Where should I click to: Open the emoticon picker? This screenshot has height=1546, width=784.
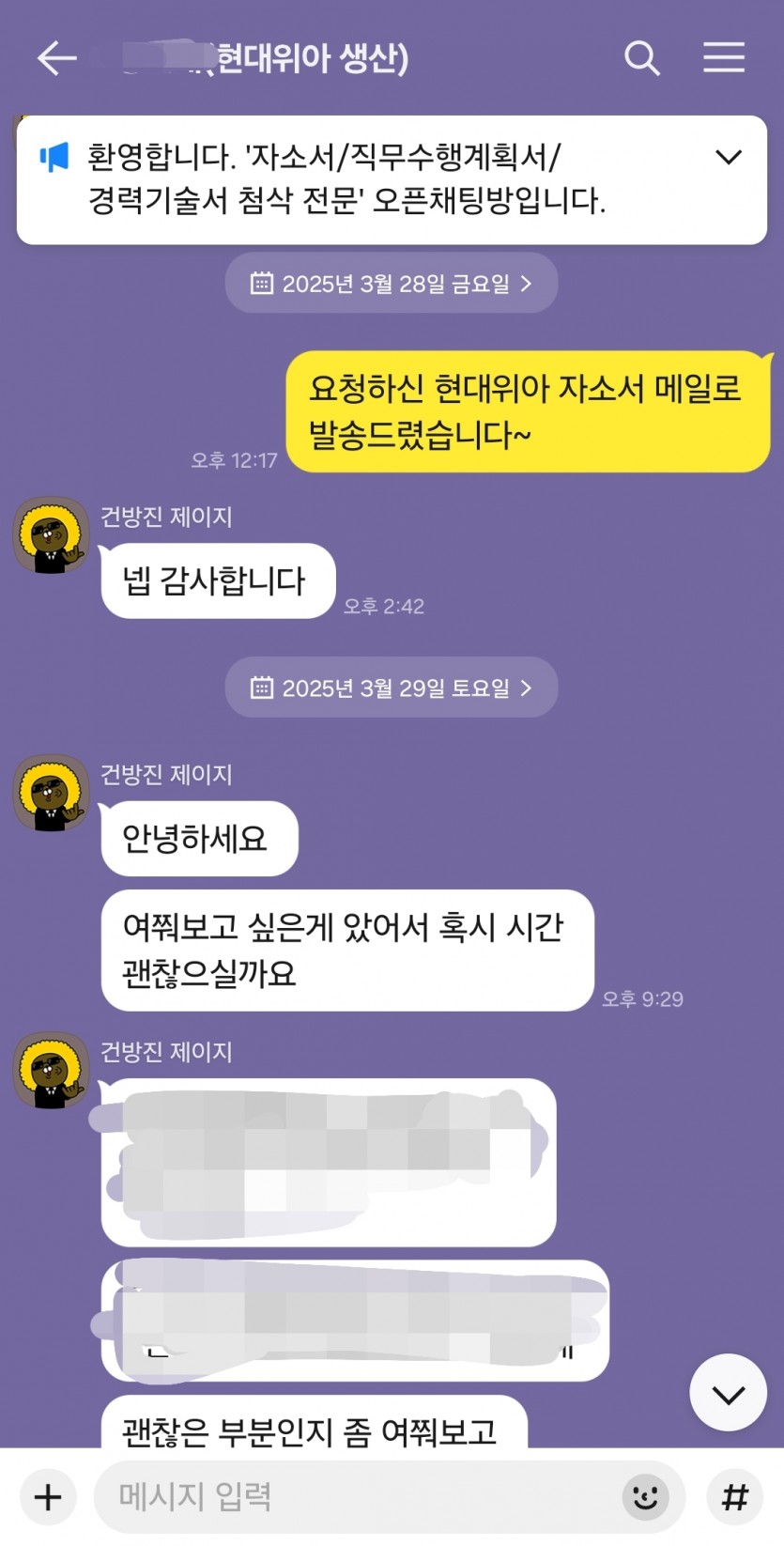[645, 1496]
